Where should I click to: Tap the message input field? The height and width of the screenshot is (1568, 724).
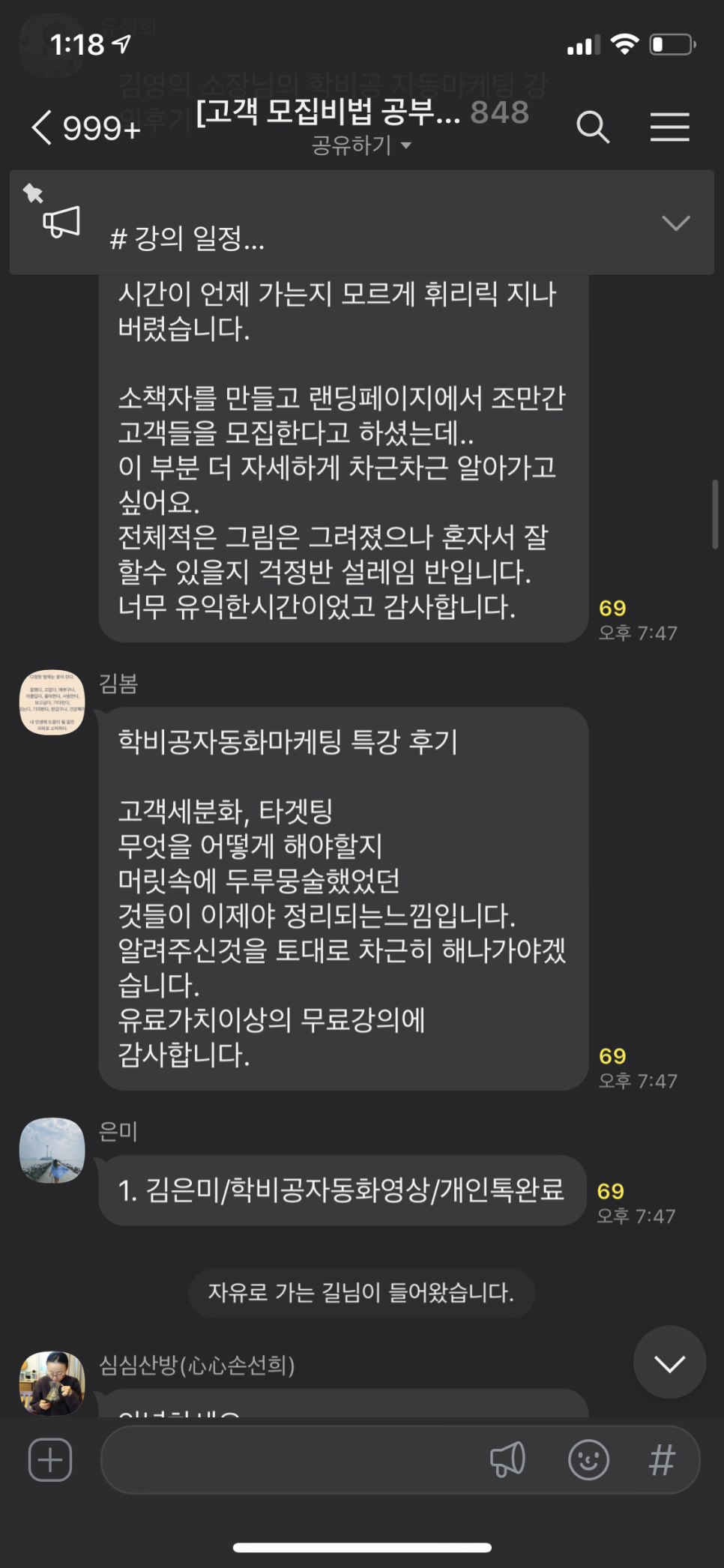(292, 1459)
